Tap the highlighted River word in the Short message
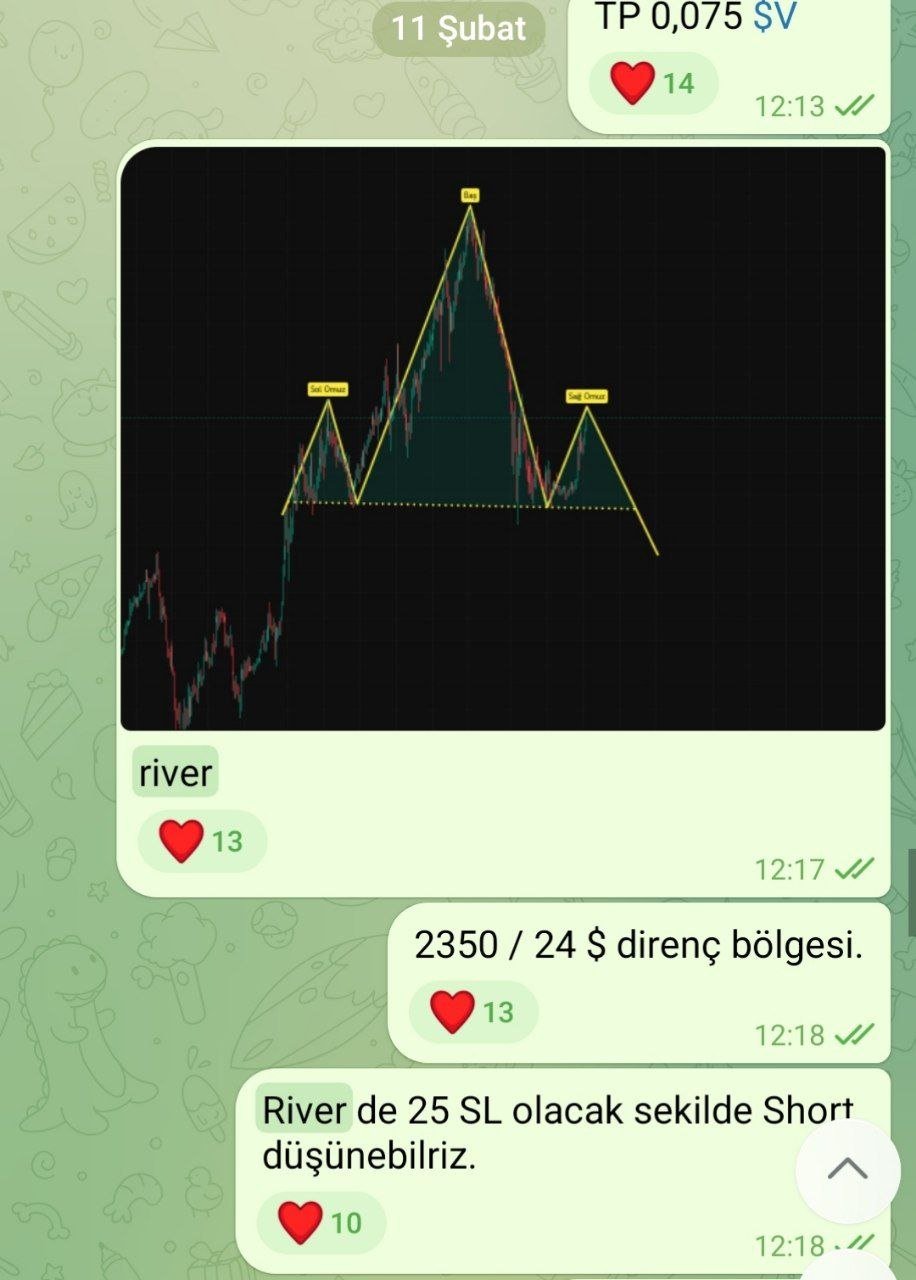 (x=304, y=1110)
